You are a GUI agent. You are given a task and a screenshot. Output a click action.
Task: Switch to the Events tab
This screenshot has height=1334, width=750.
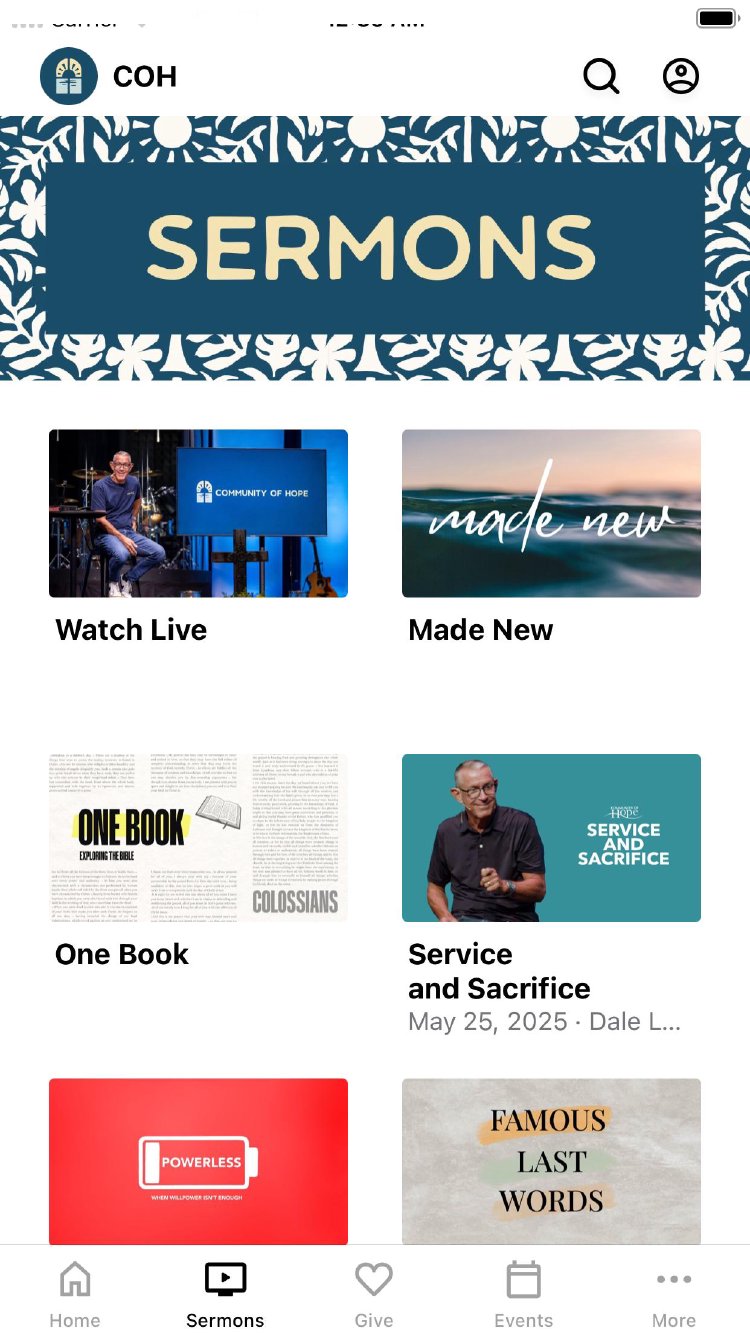(523, 1294)
